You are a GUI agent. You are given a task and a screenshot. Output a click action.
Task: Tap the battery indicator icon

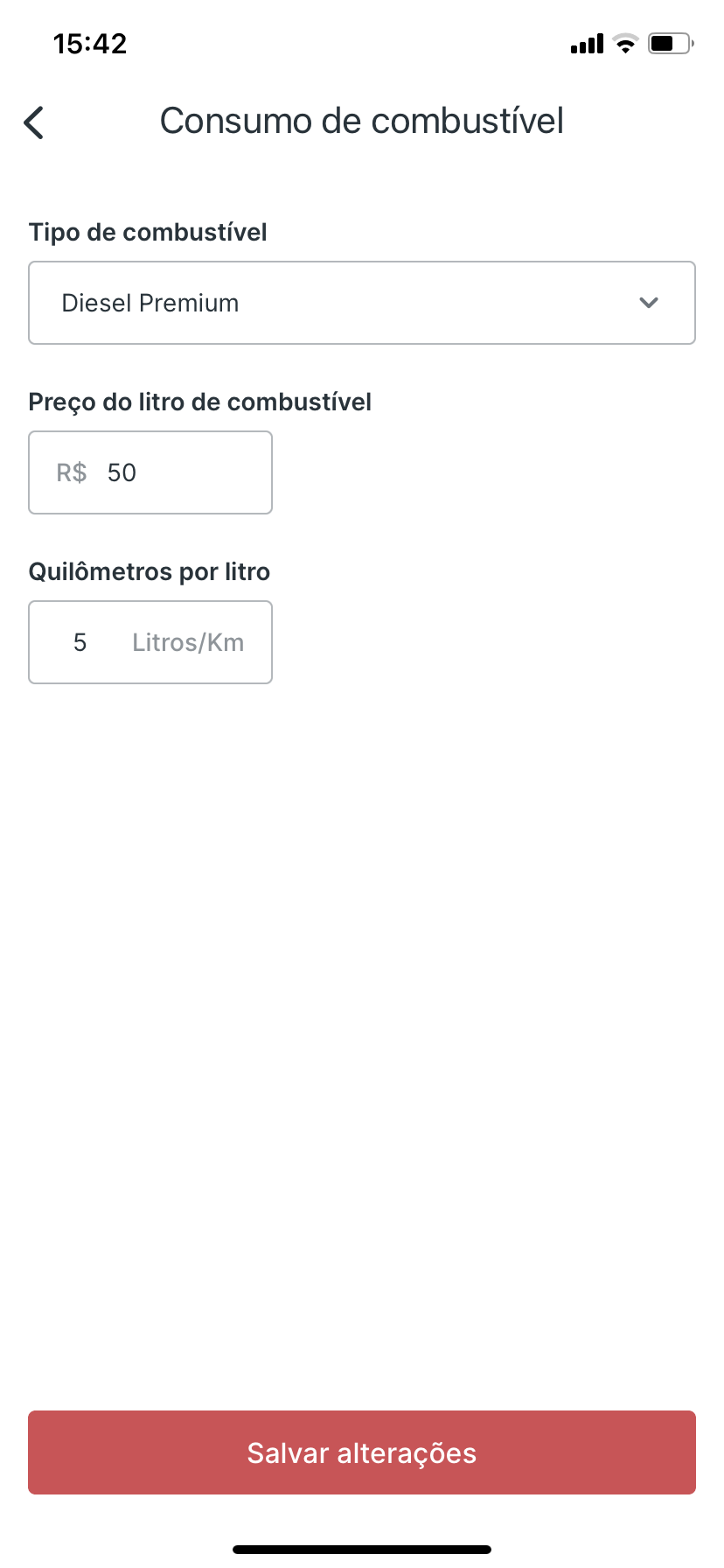(x=667, y=43)
